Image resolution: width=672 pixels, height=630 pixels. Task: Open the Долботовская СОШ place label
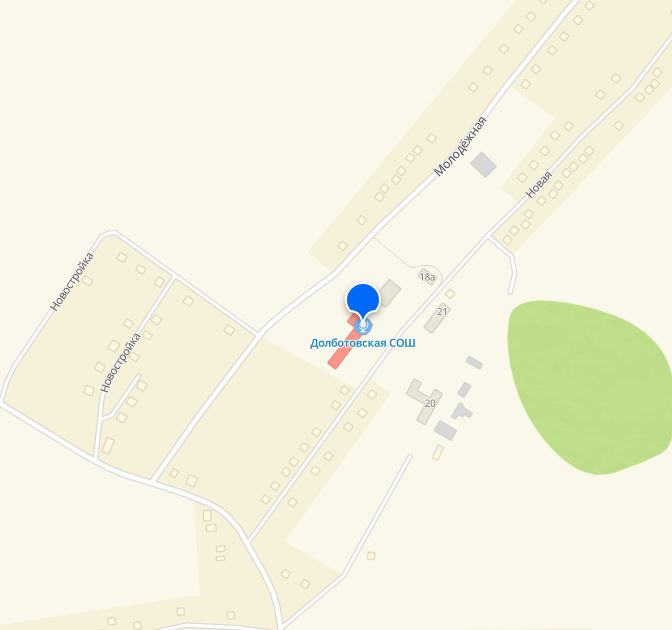[362, 343]
